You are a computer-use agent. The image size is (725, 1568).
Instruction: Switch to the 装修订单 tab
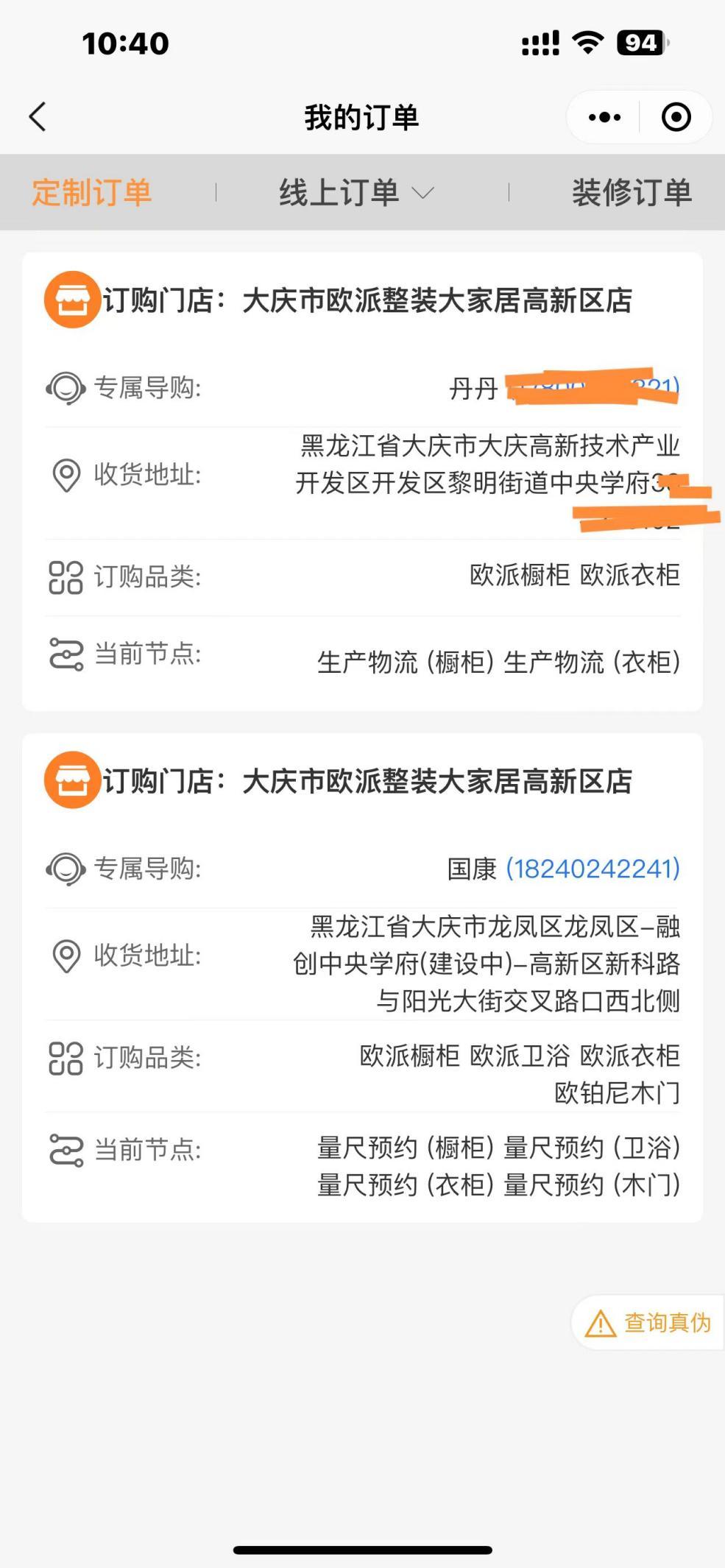(632, 193)
